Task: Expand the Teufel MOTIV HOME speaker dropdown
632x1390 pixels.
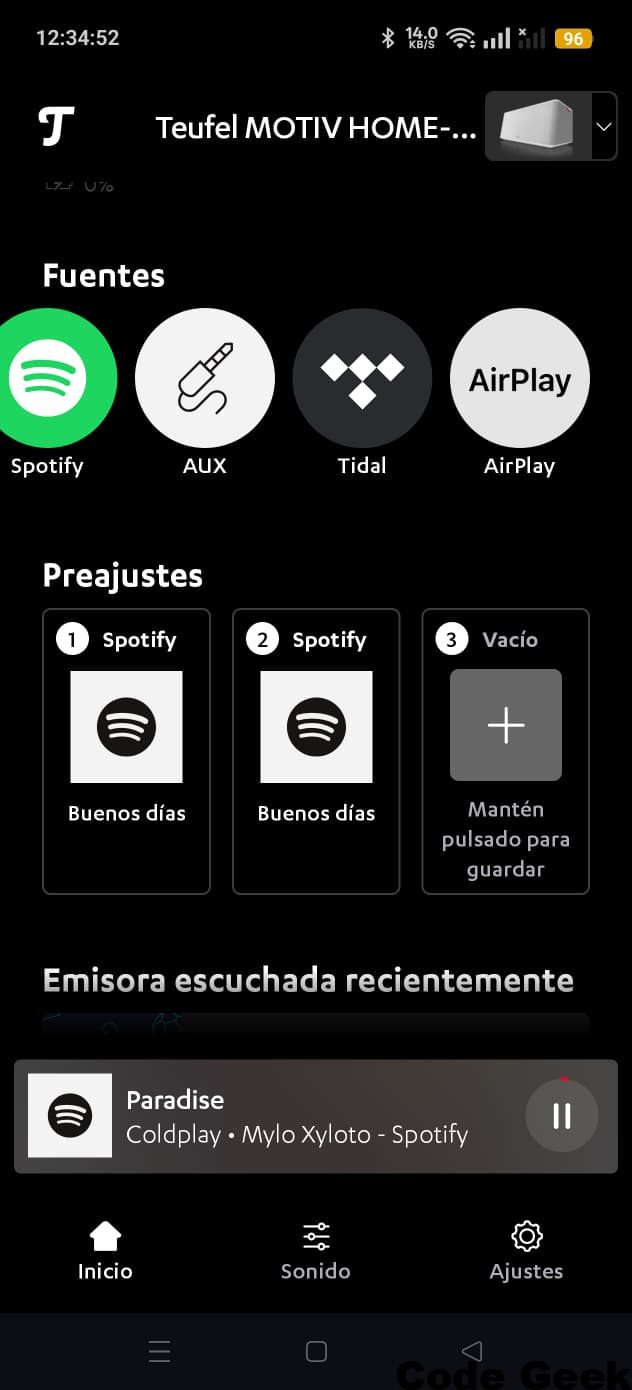Action: pyautogui.click(x=603, y=127)
